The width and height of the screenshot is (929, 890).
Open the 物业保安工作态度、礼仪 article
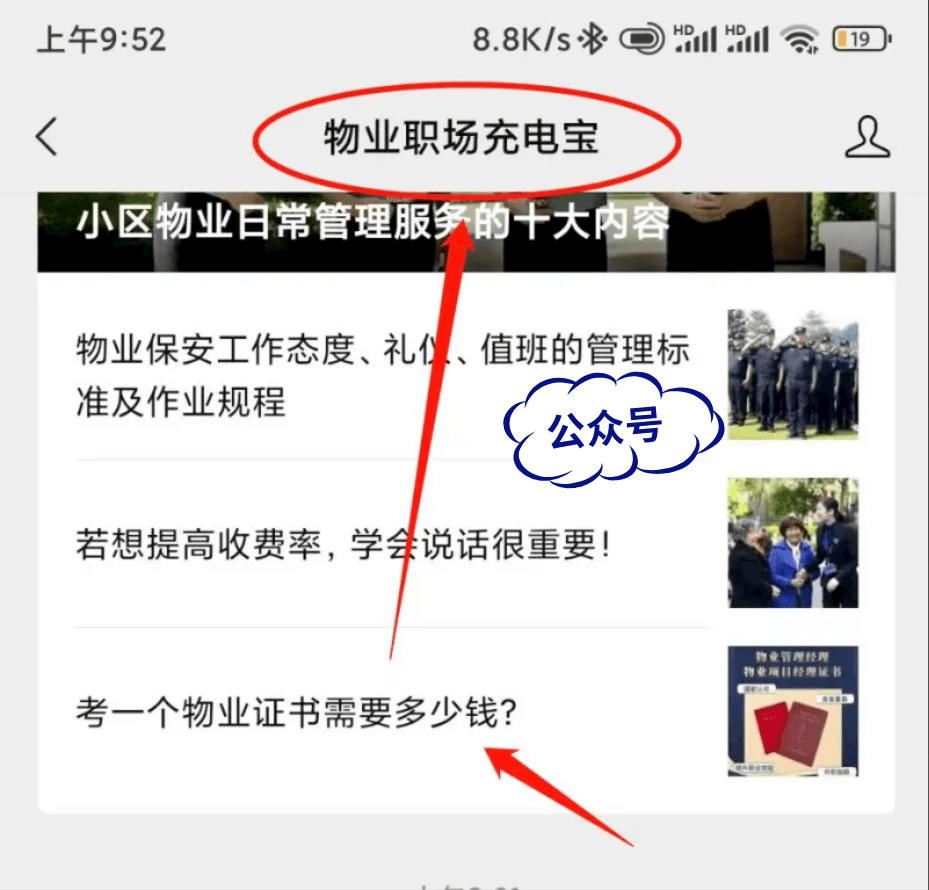click(382, 376)
